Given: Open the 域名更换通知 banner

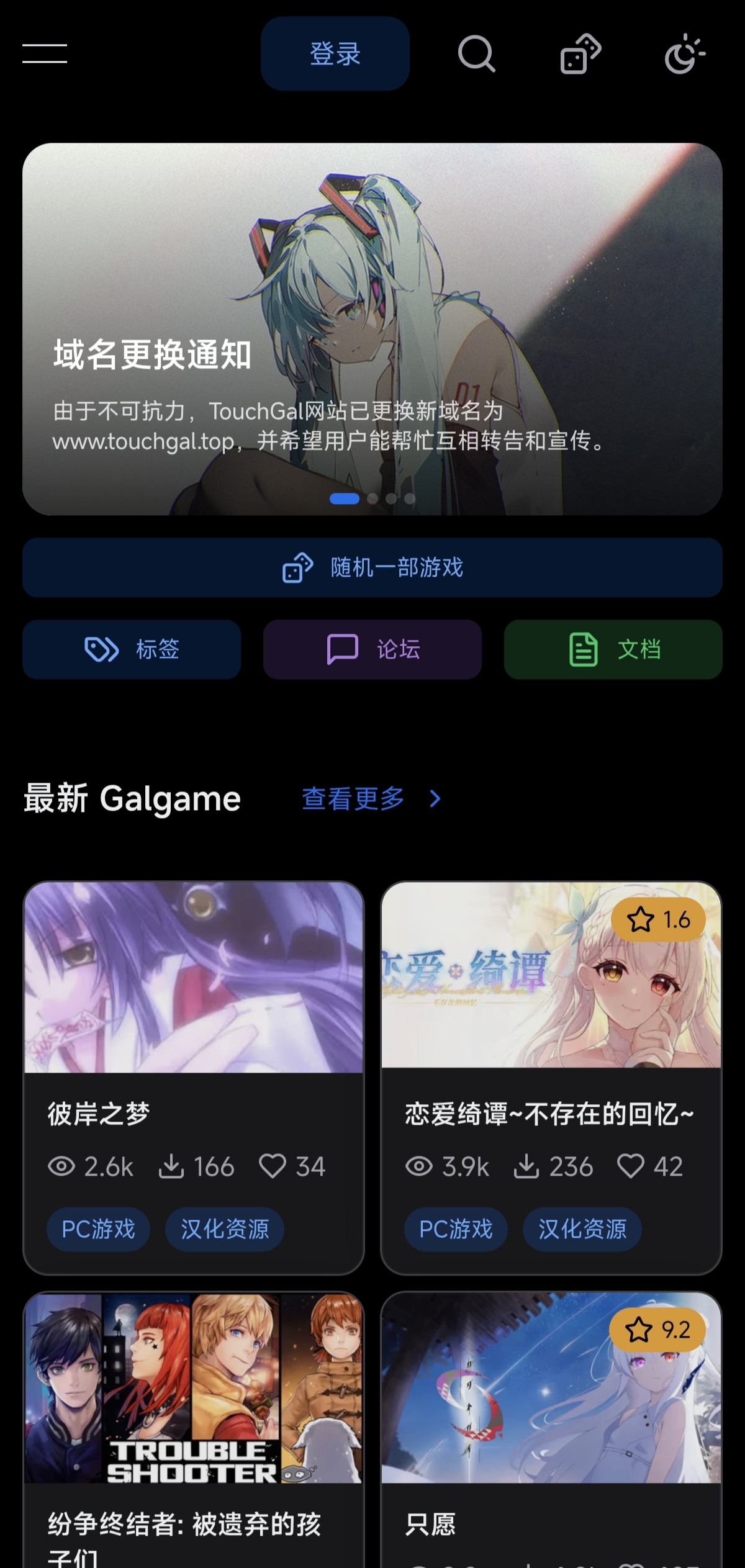Looking at the screenshot, I should tap(372, 329).
